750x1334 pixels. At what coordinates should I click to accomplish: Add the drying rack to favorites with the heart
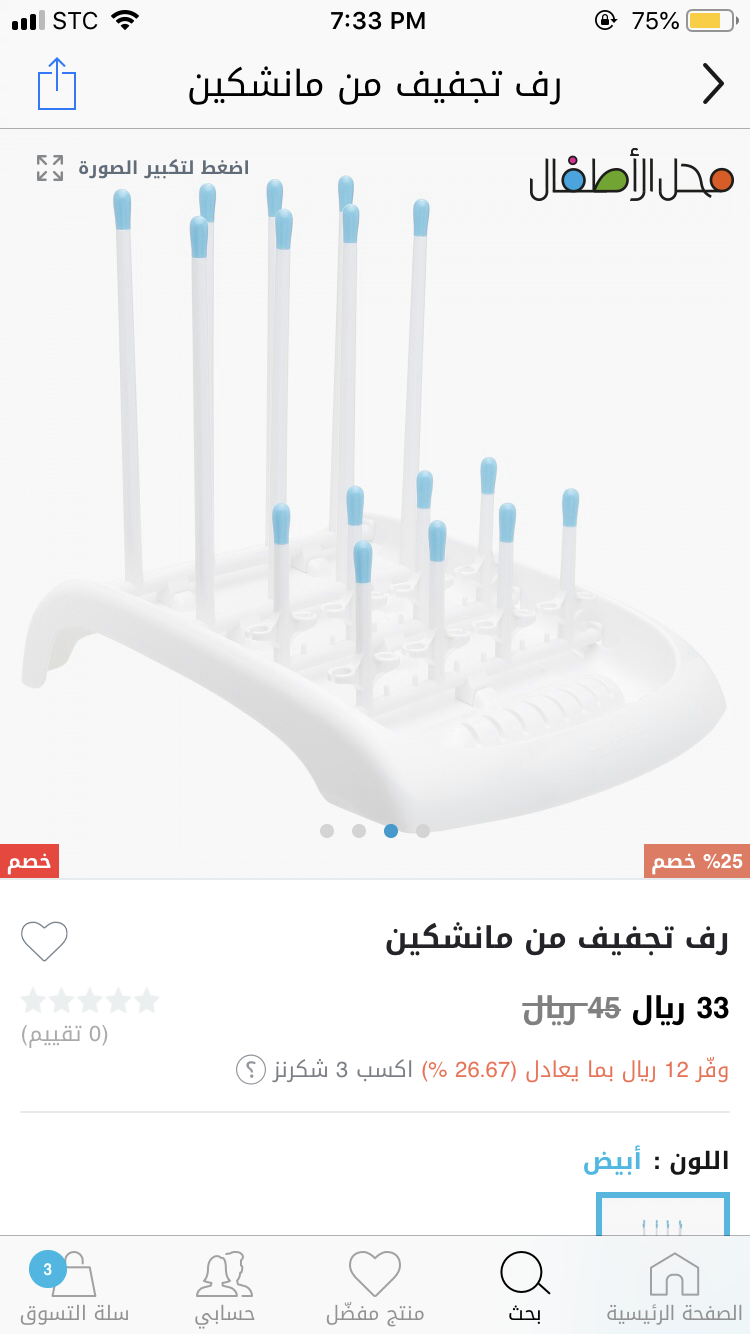tap(44, 941)
